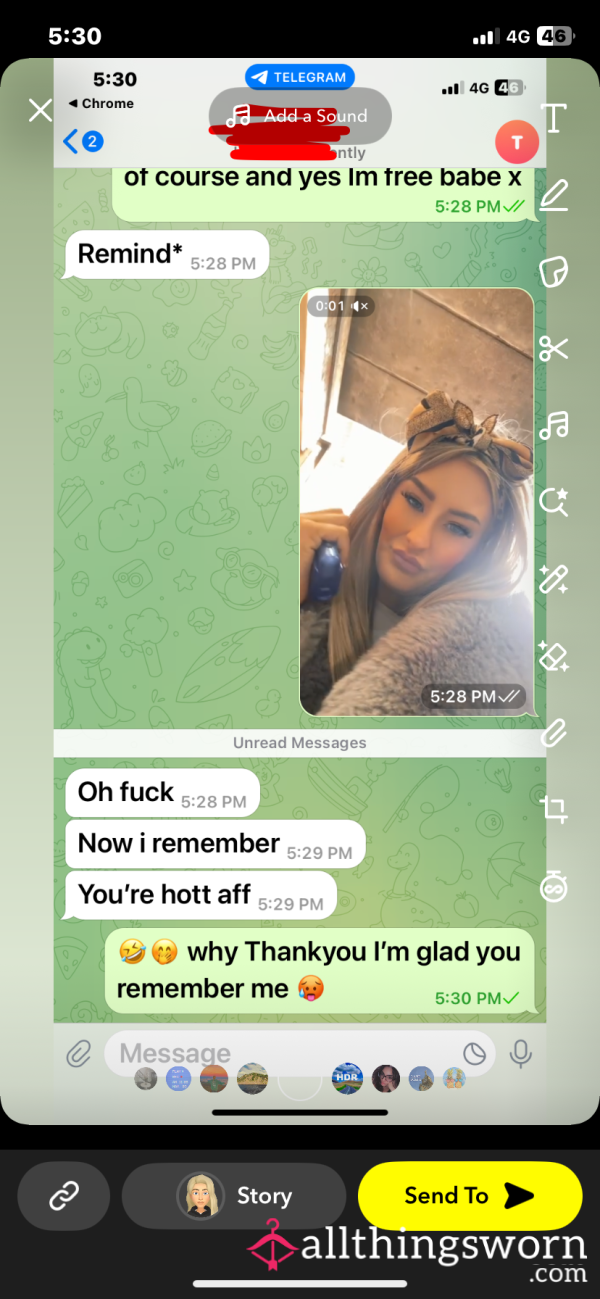Open the magic wand effects tool
This screenshot has width=600, height=1299.
point(554,579)
